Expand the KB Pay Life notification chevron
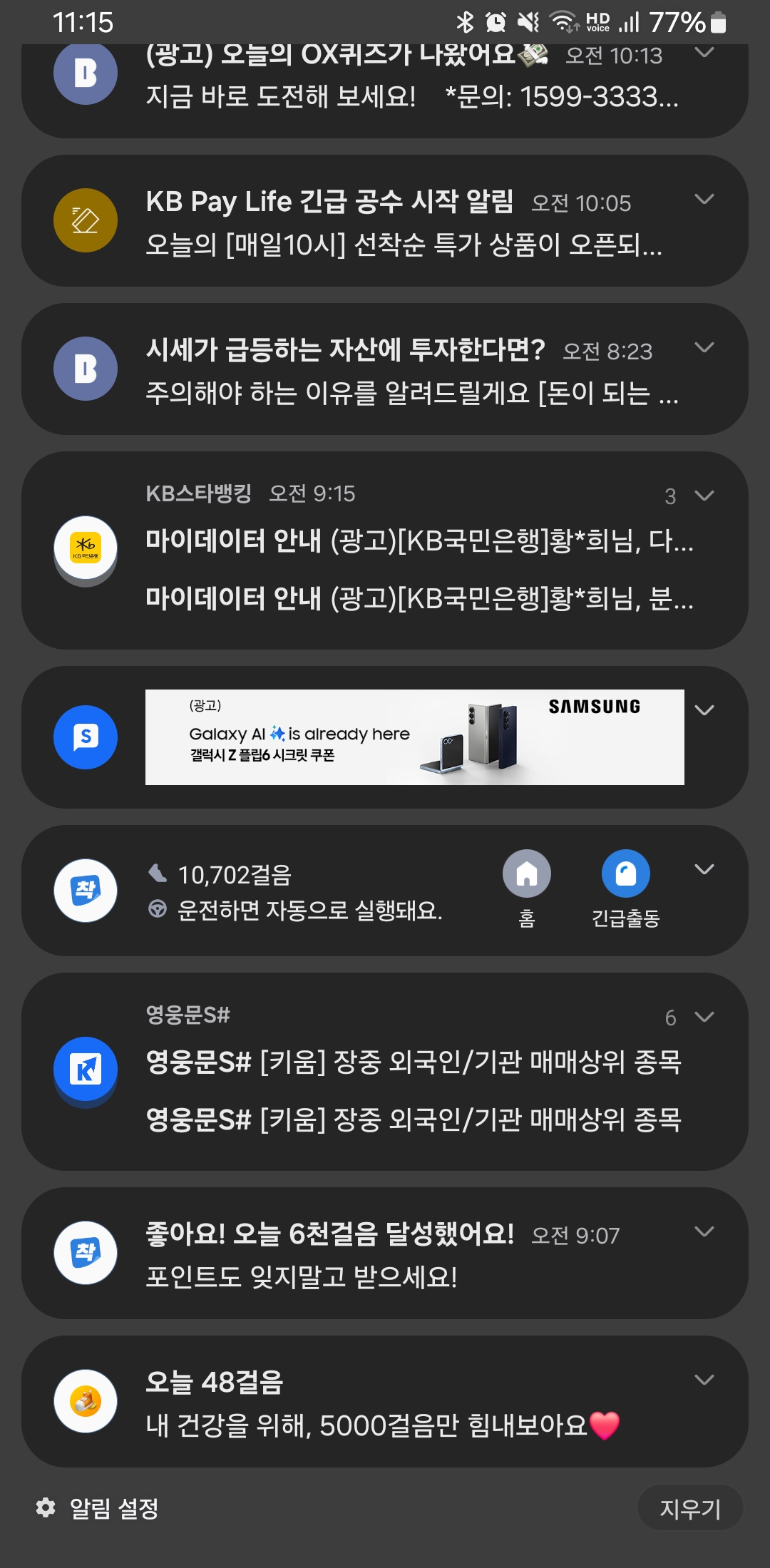This screenshot has width=770, height=1568. click(x=704, y=200)
